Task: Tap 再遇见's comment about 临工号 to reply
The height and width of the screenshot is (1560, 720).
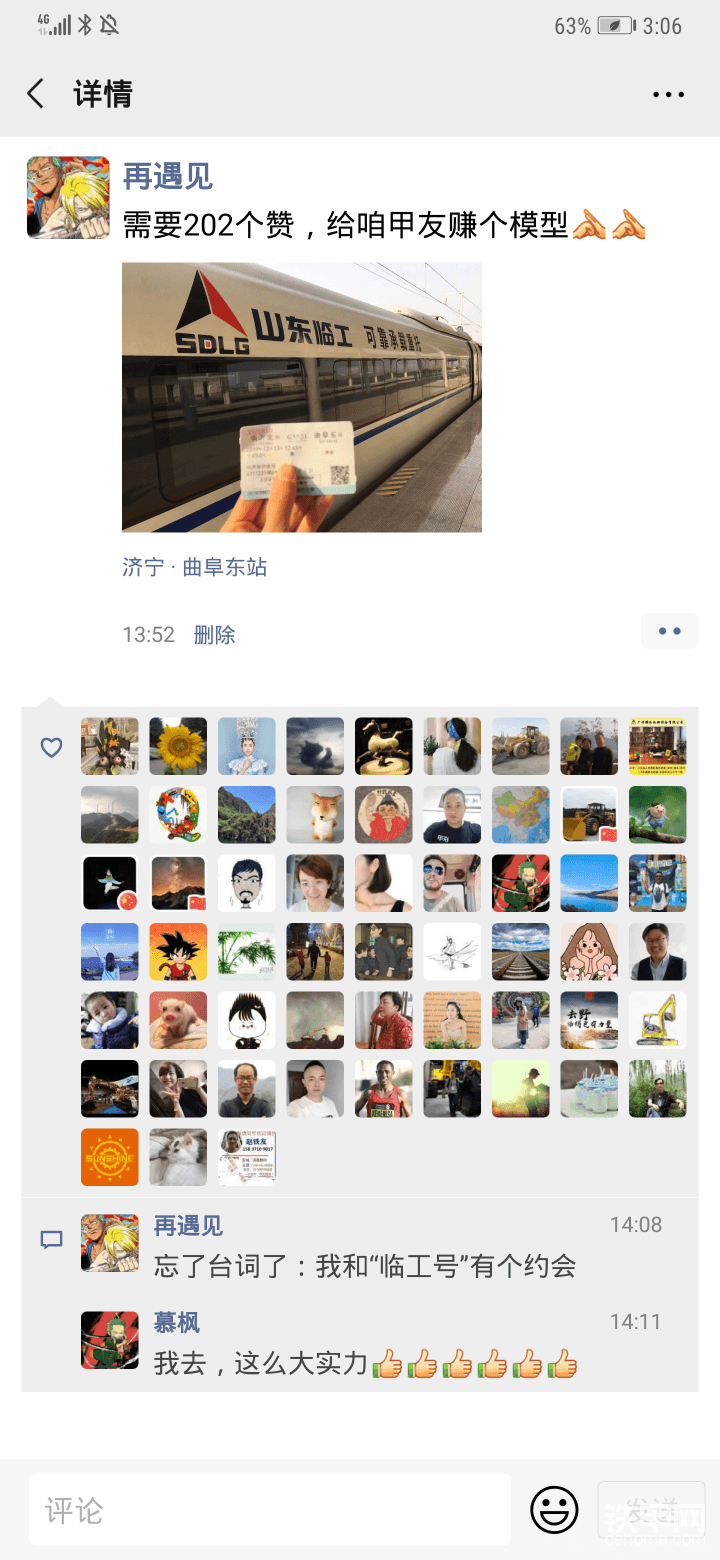Action: click(365, 1266)
